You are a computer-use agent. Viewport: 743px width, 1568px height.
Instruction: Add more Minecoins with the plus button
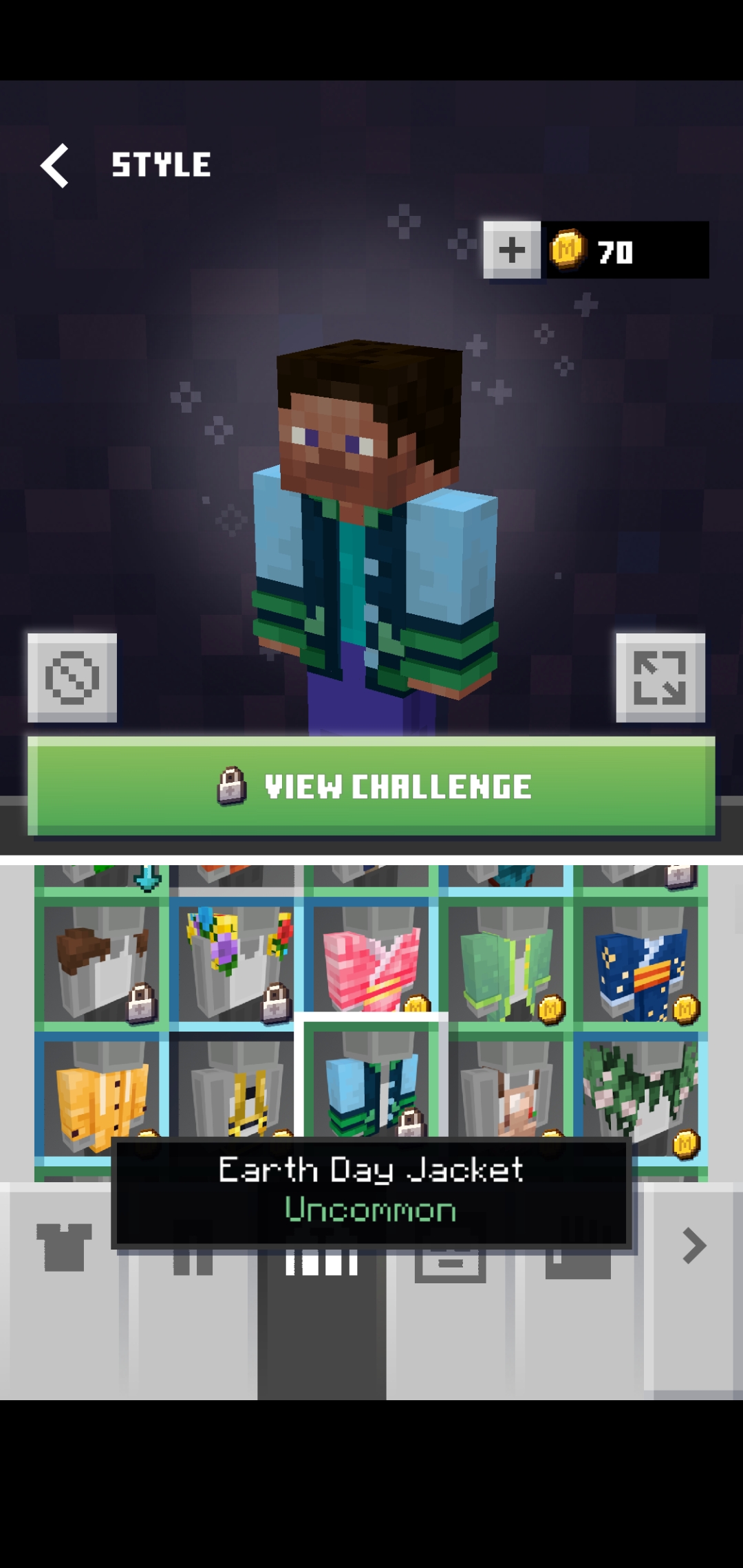coord(511,250)
